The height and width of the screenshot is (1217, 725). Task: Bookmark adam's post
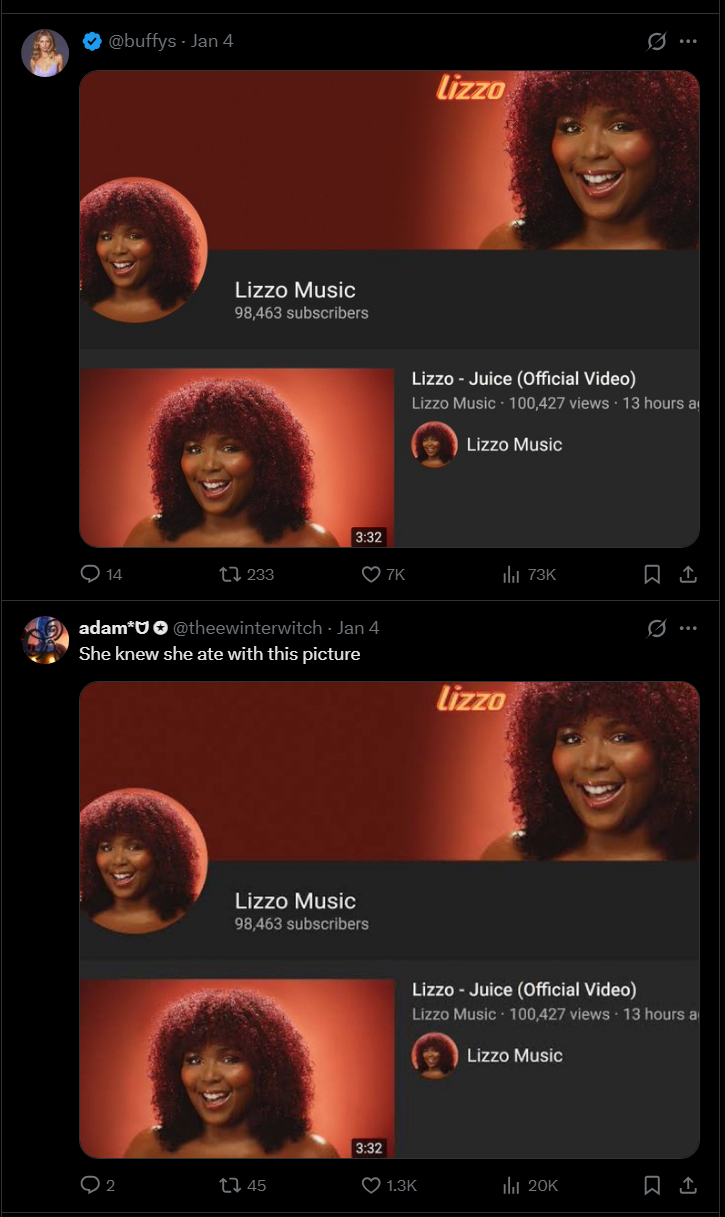[652, 1185]
